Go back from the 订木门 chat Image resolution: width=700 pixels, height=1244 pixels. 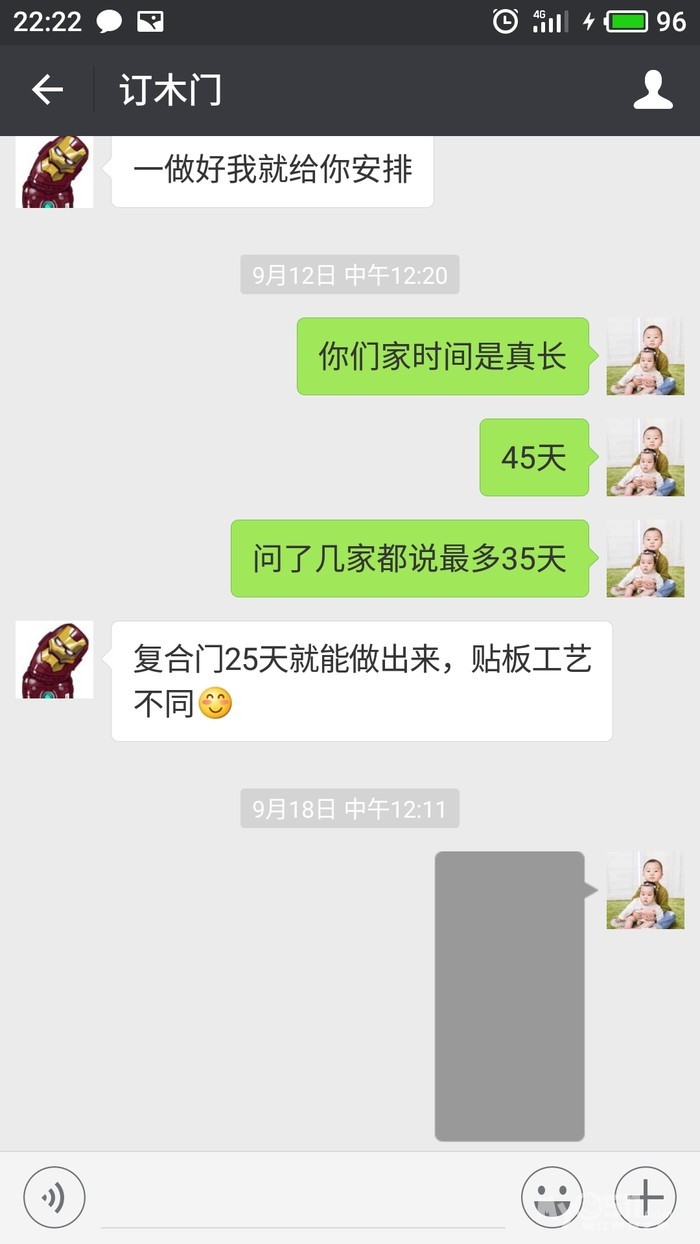click(47, 90)
